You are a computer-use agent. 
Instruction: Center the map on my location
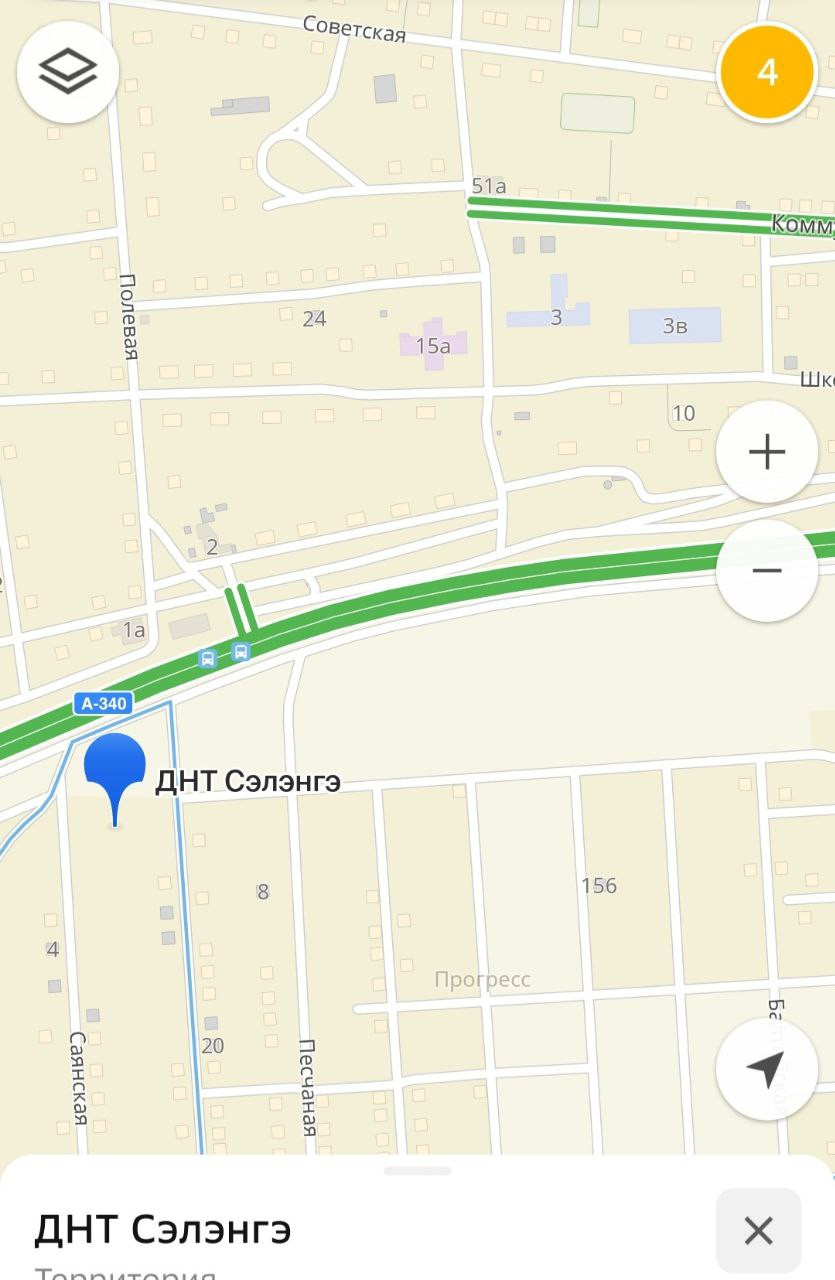767,1069
